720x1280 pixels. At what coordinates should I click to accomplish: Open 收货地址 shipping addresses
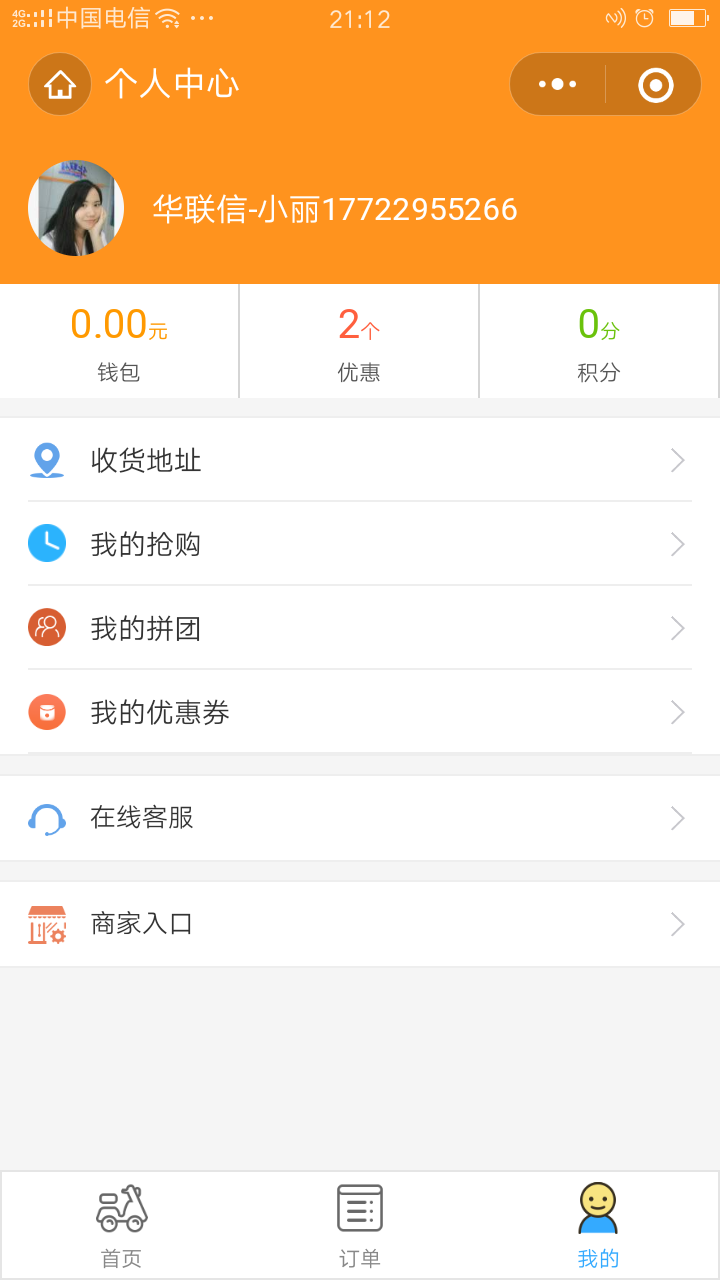coord(360,460)
